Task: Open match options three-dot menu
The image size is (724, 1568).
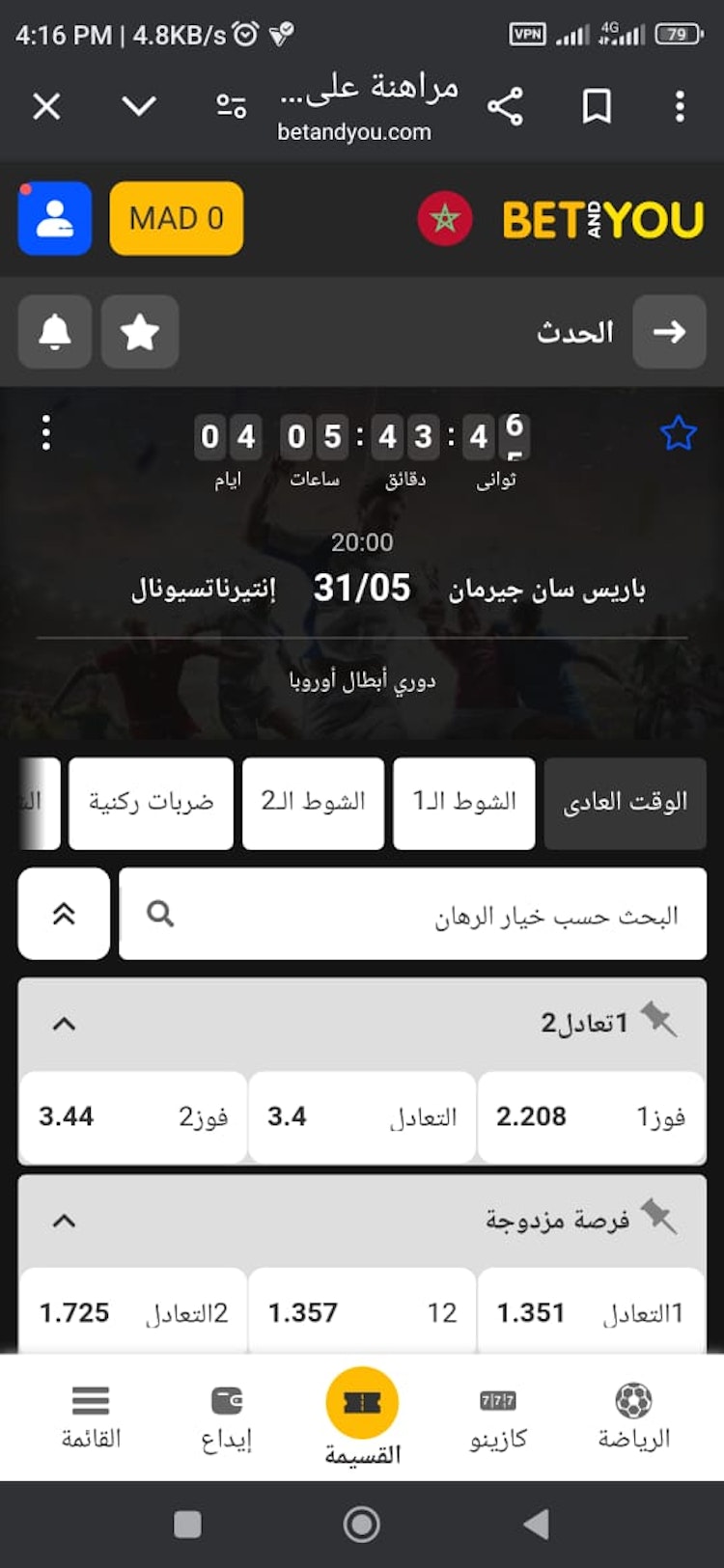Action: pyautogui.click(x=45, y=433)
